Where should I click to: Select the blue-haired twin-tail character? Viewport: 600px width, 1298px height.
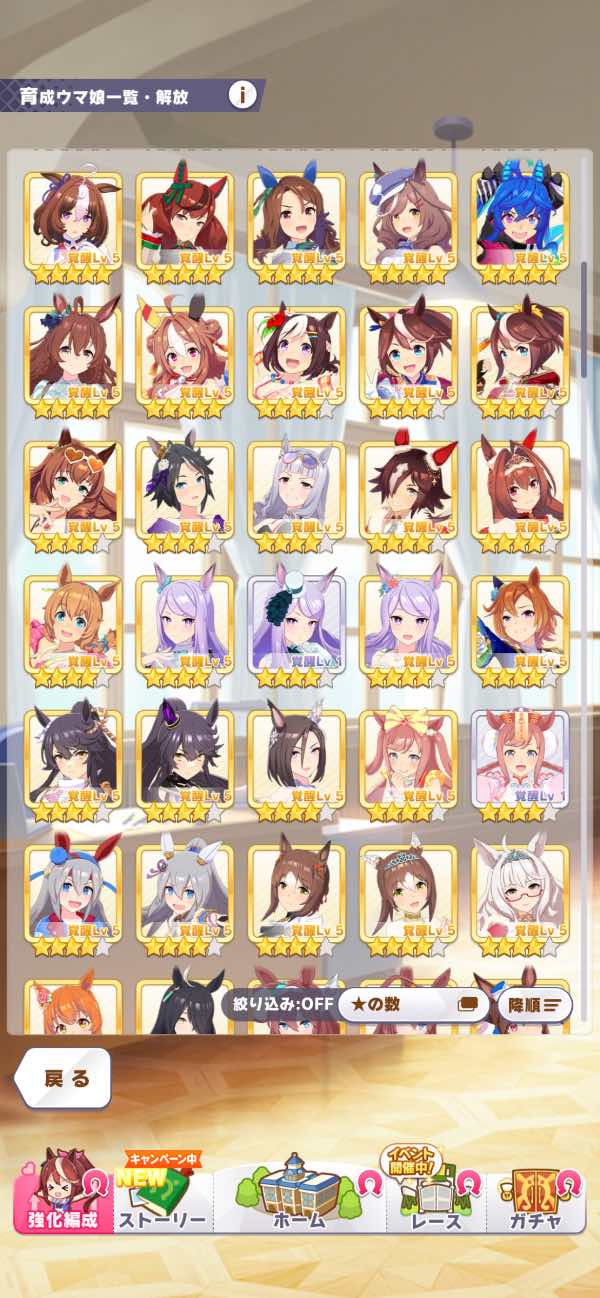click(x=520, y=222)
